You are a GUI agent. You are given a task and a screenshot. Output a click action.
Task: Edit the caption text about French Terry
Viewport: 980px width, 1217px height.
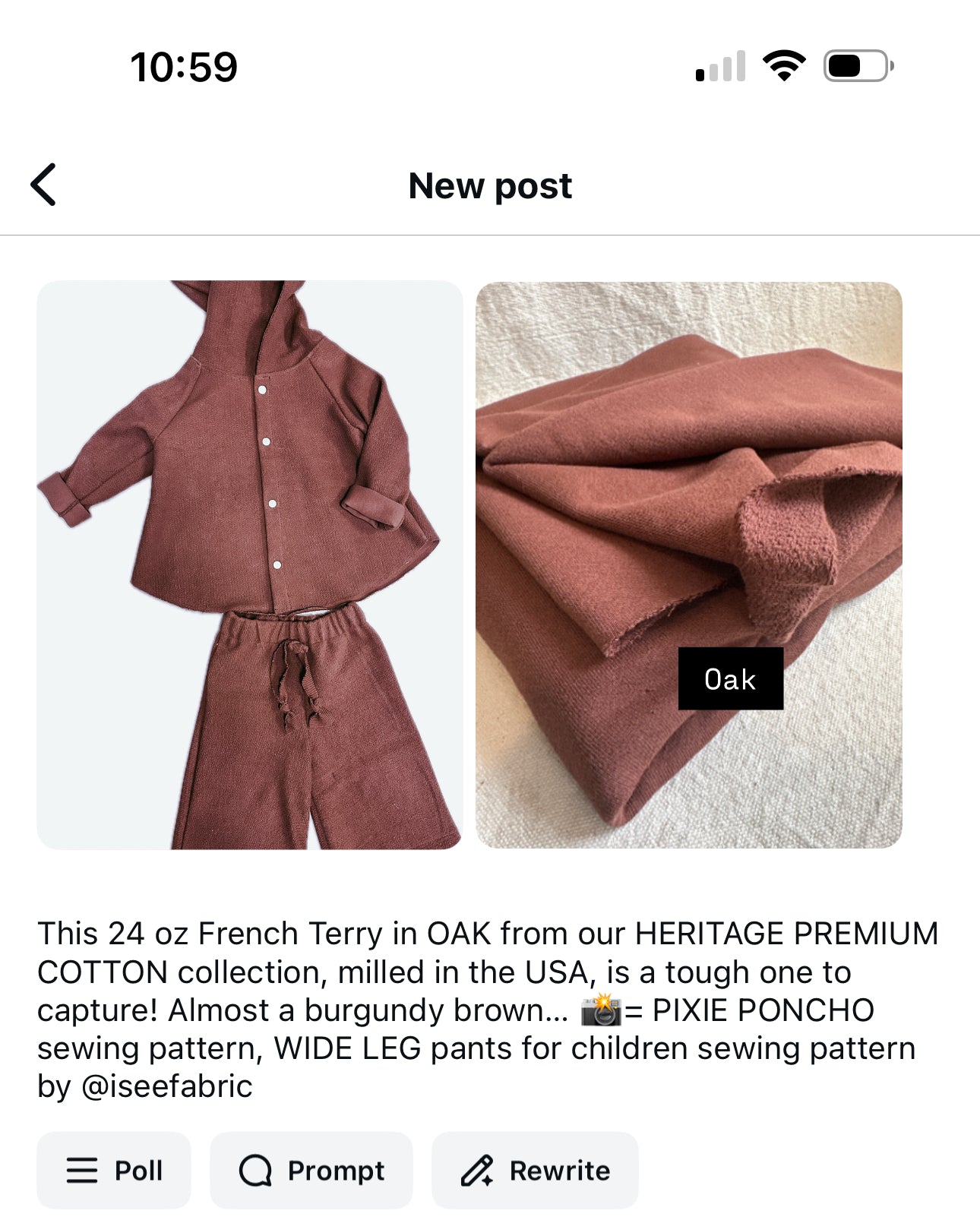pyautogui.click(x=486, y=1009)
